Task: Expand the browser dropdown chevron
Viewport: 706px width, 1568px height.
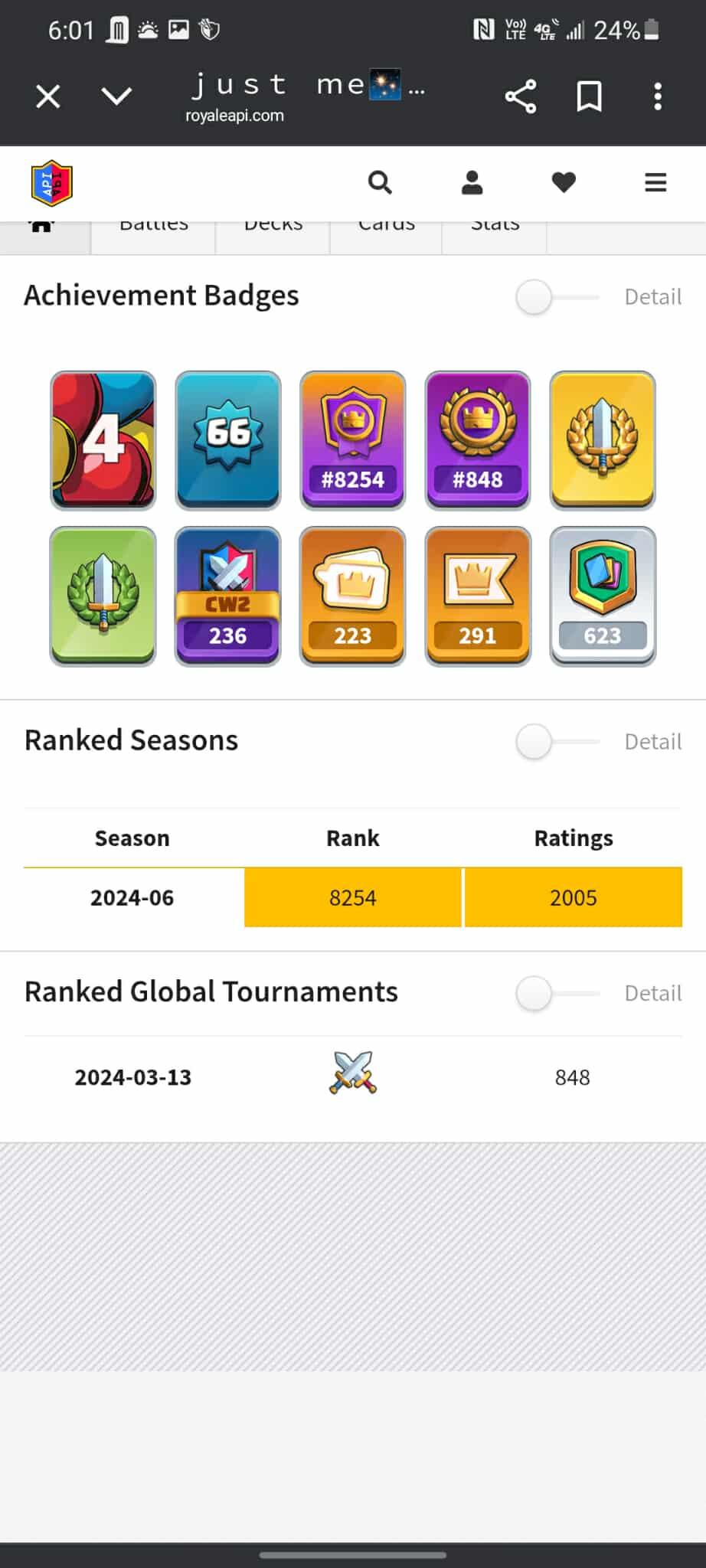Action: 116,96
